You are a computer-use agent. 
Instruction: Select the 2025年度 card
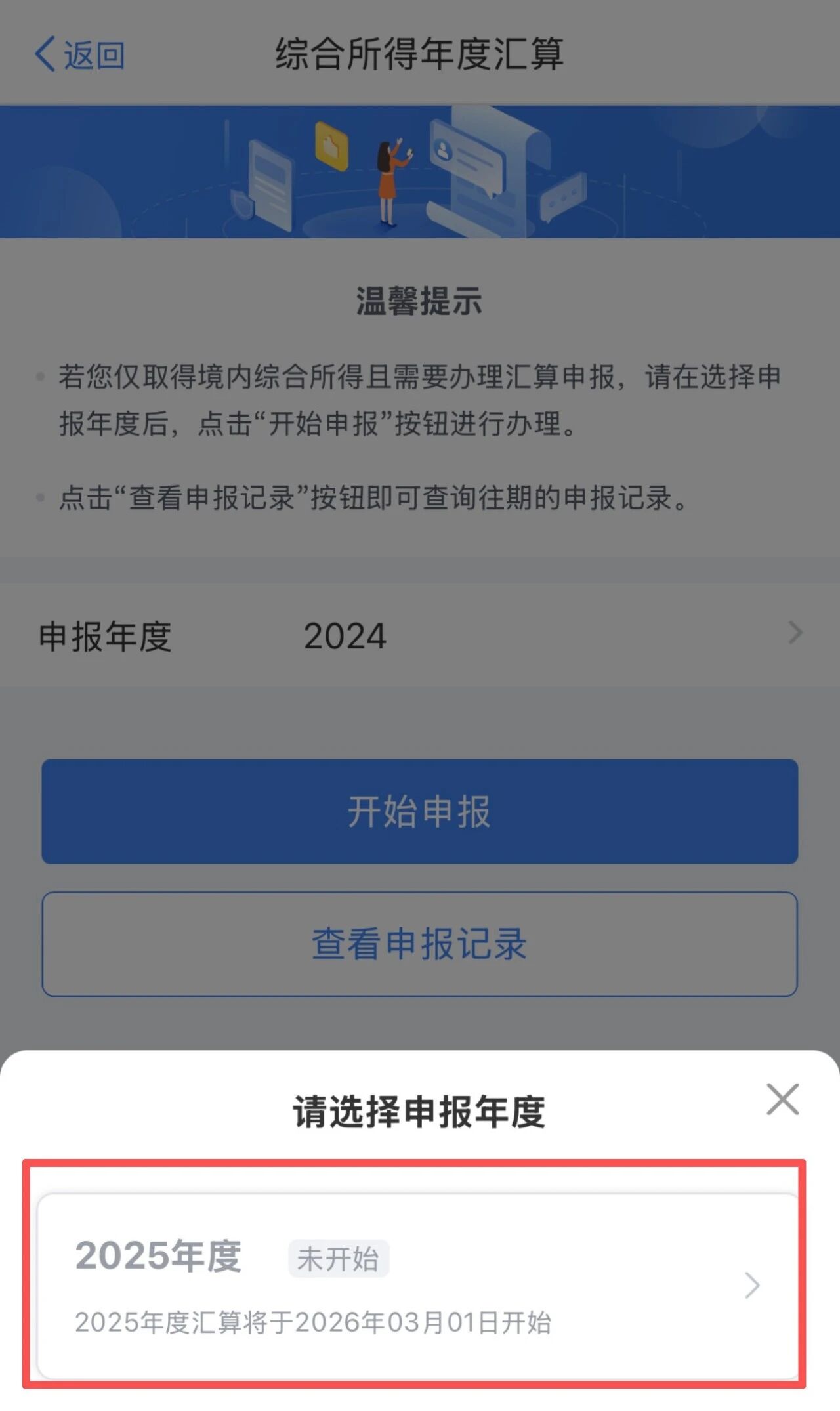point(417,1285)
